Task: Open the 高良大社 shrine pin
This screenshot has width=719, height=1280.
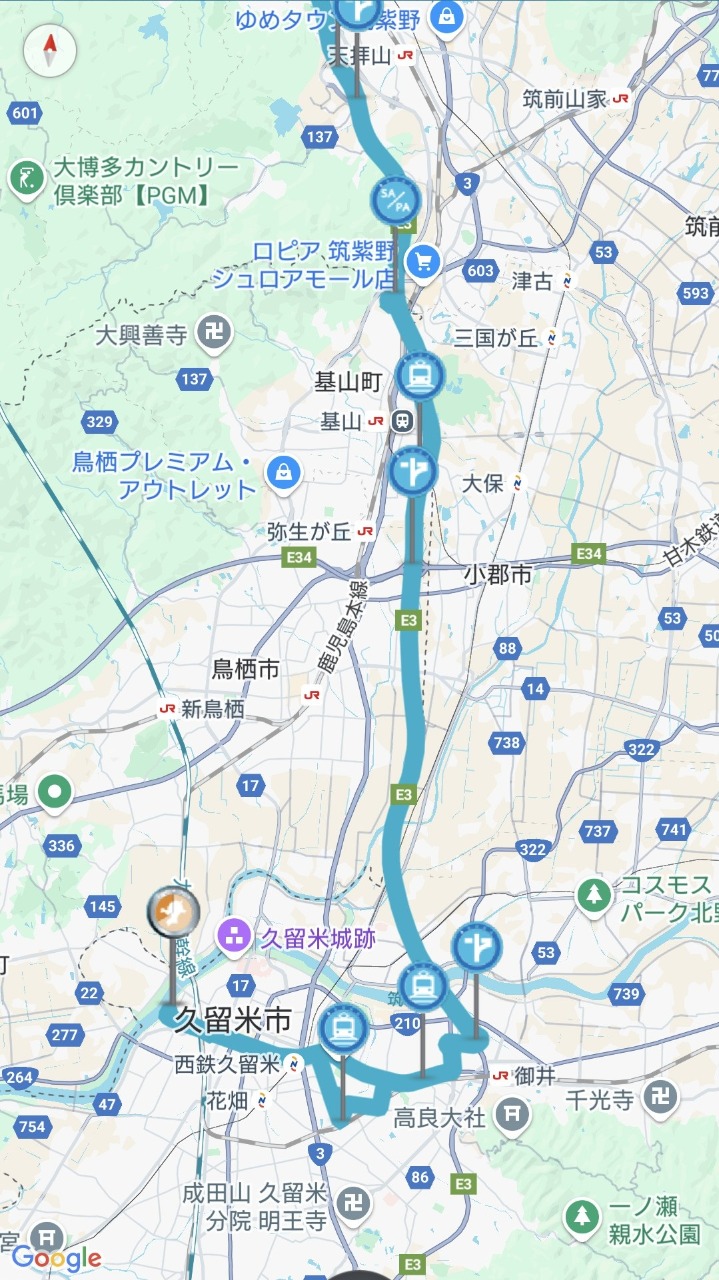Action: [x=512, y=1112]
